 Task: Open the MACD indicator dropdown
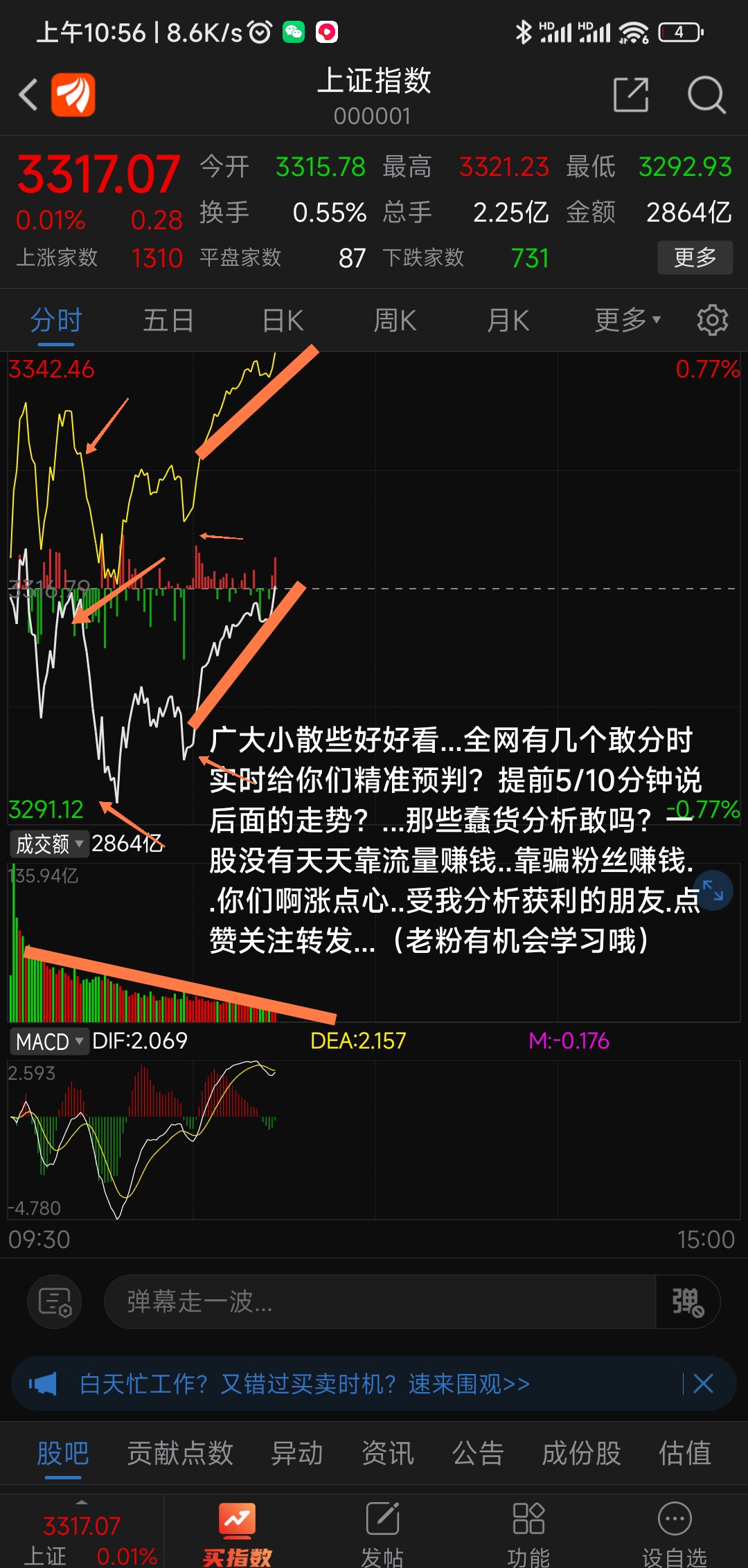49,1041
